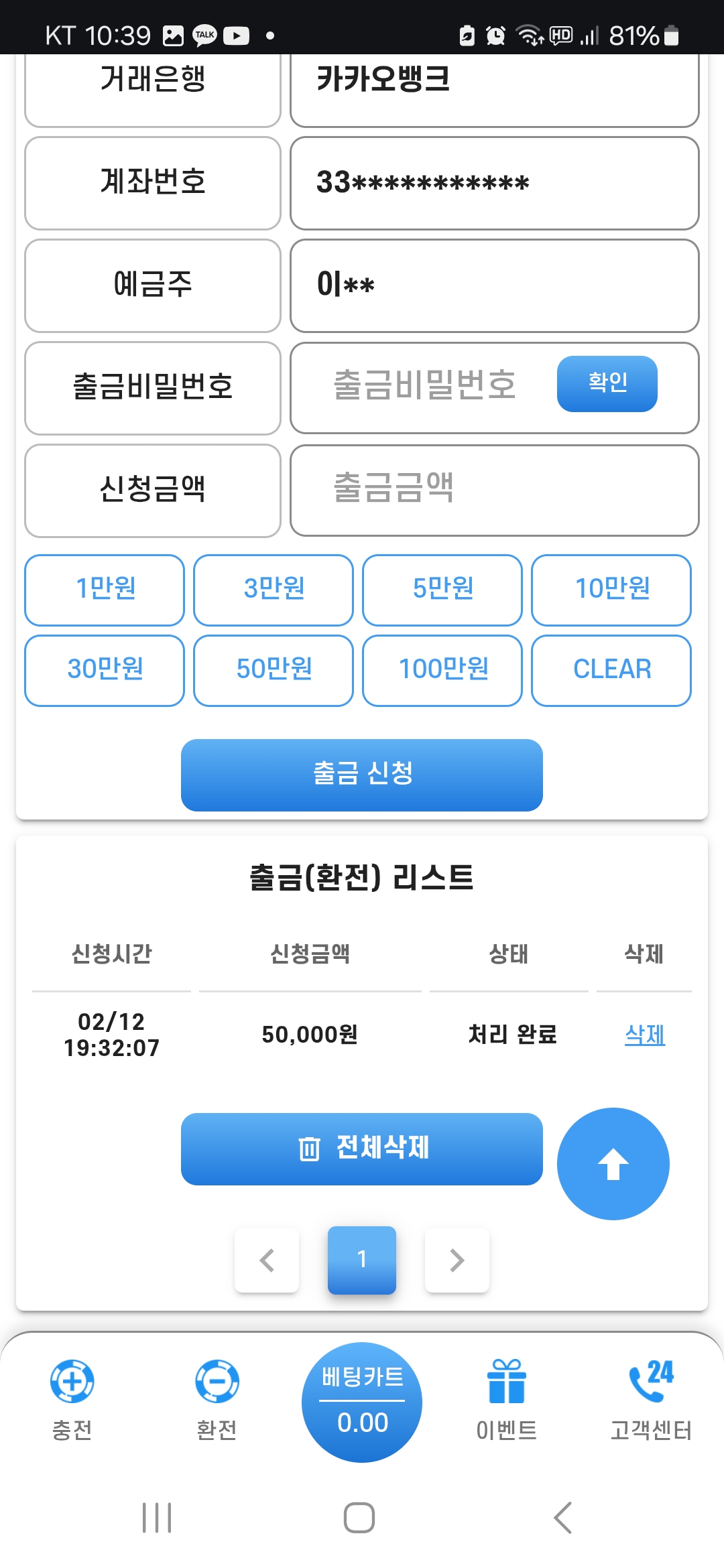Viewport: 724px width, 1568px height.
Task: Choose the 10만원 quick amount
Action: (x=611, y=590)
